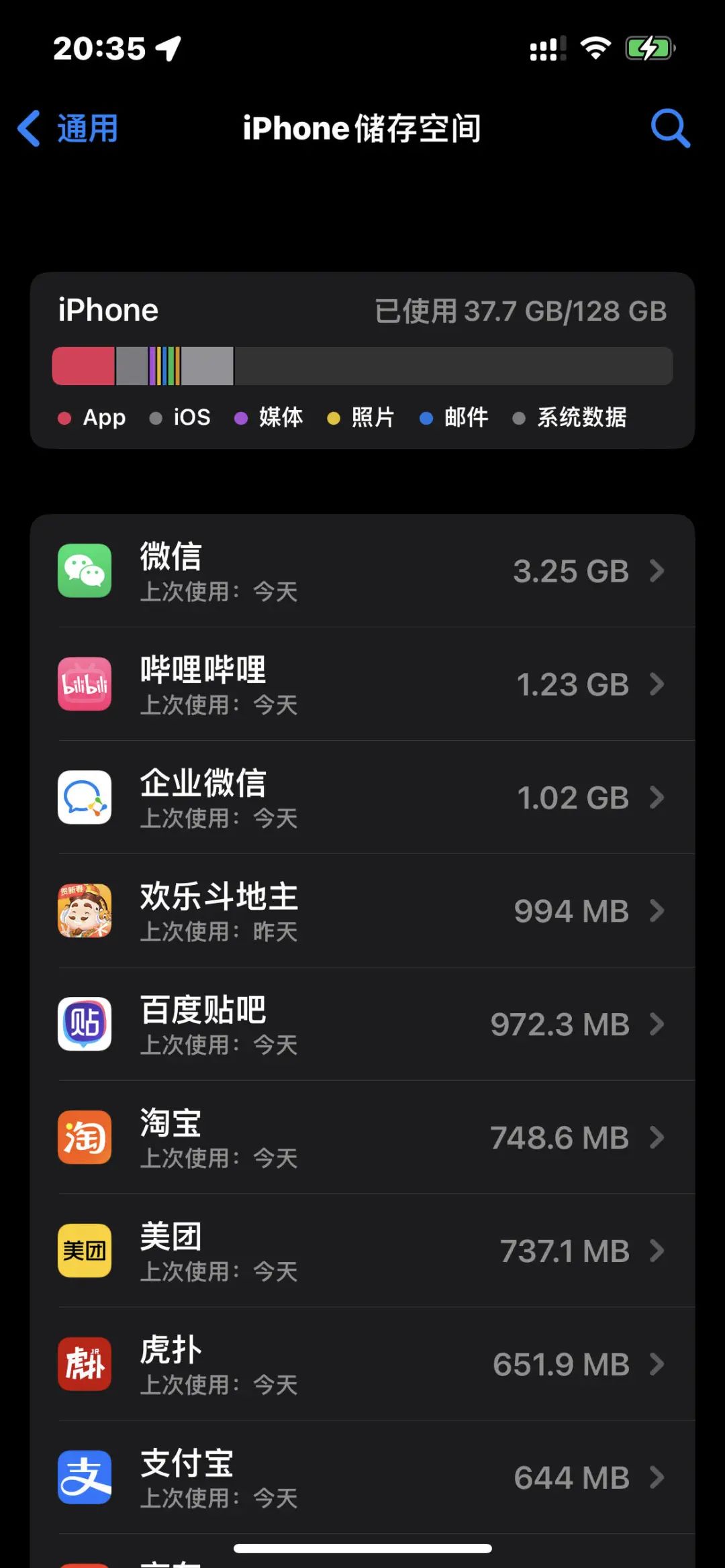The width and height of the screenshot is (725, 1568).
Task: Open search with the magnifier icon
Action: pos(670,127)
